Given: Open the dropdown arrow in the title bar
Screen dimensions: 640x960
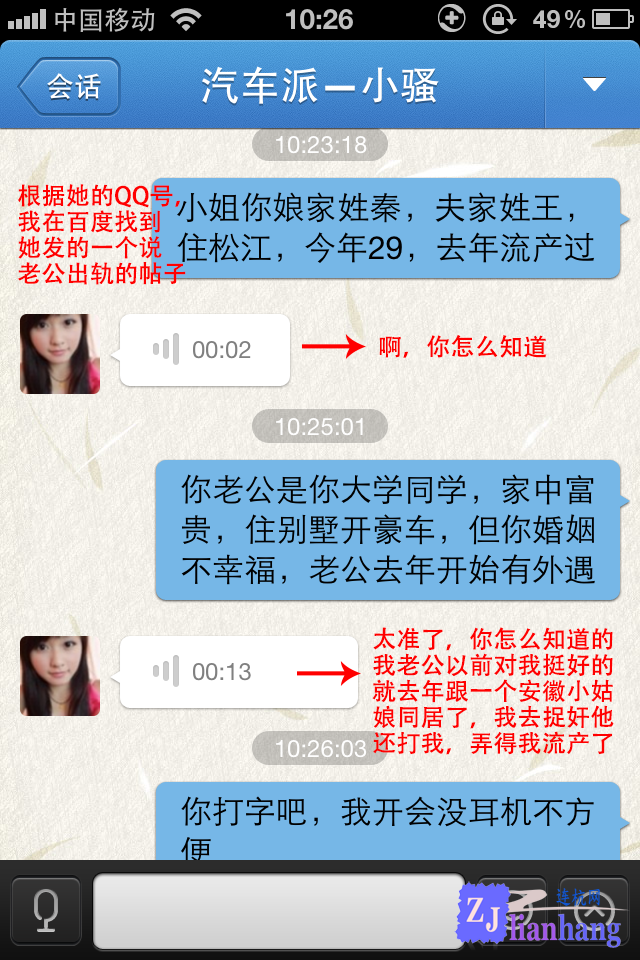Looking at the screenshot, I should 594,85.
